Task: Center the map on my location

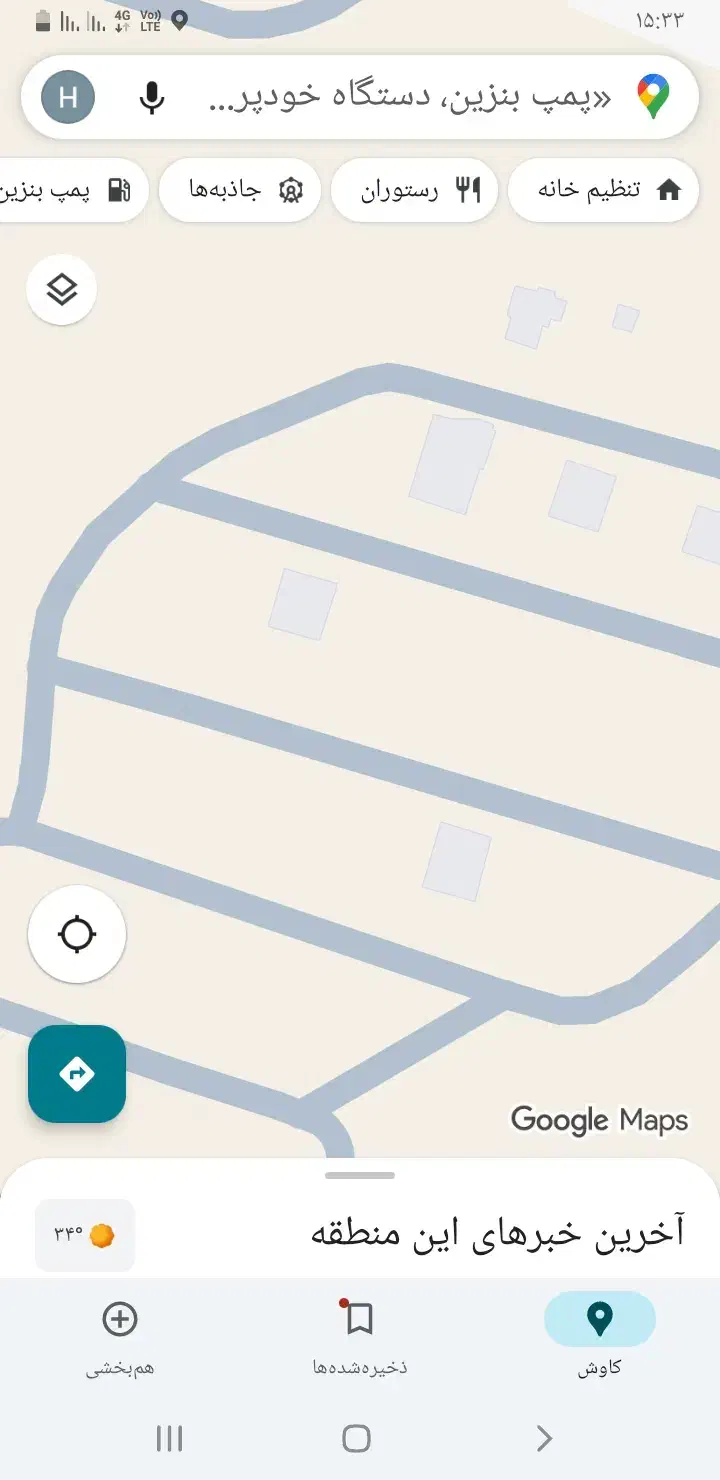Action: [77, 935]
